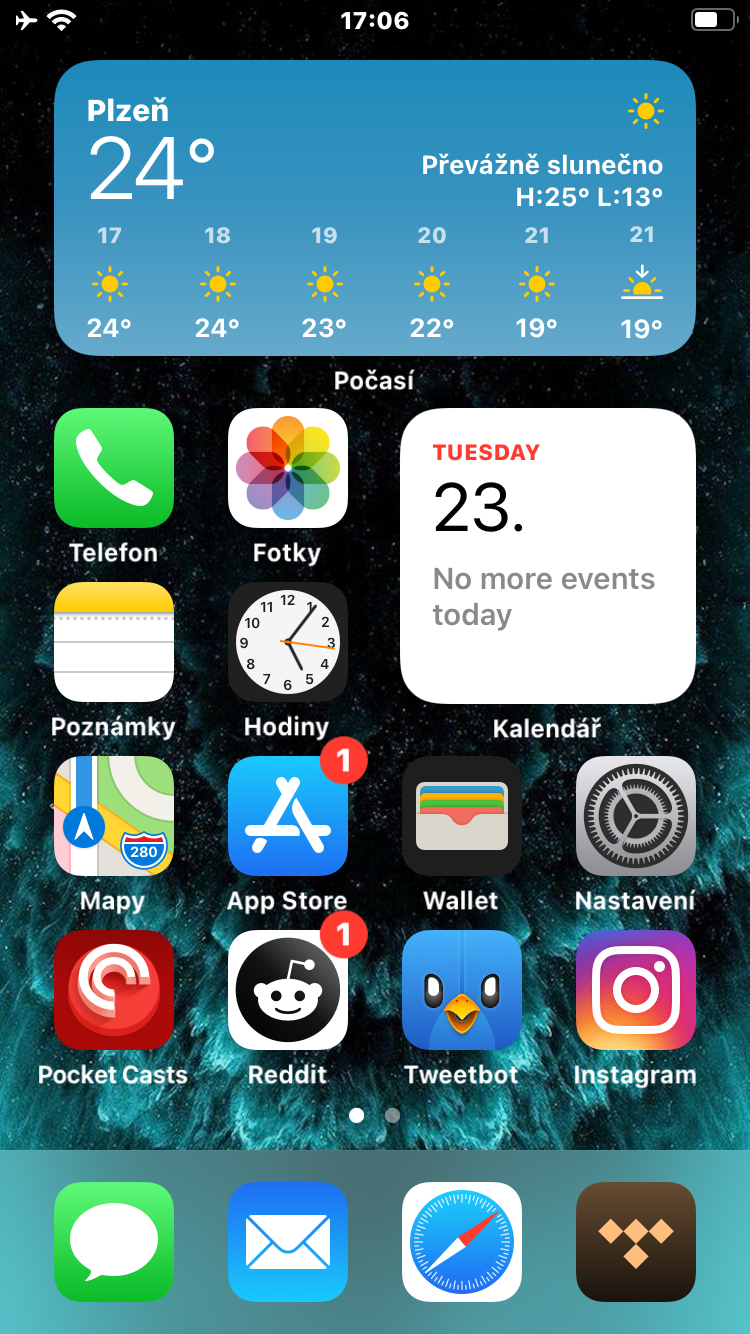Open App Store with one notification badge
The image size is (750, 1334).
pyautogui.click(x=288, y=816)
